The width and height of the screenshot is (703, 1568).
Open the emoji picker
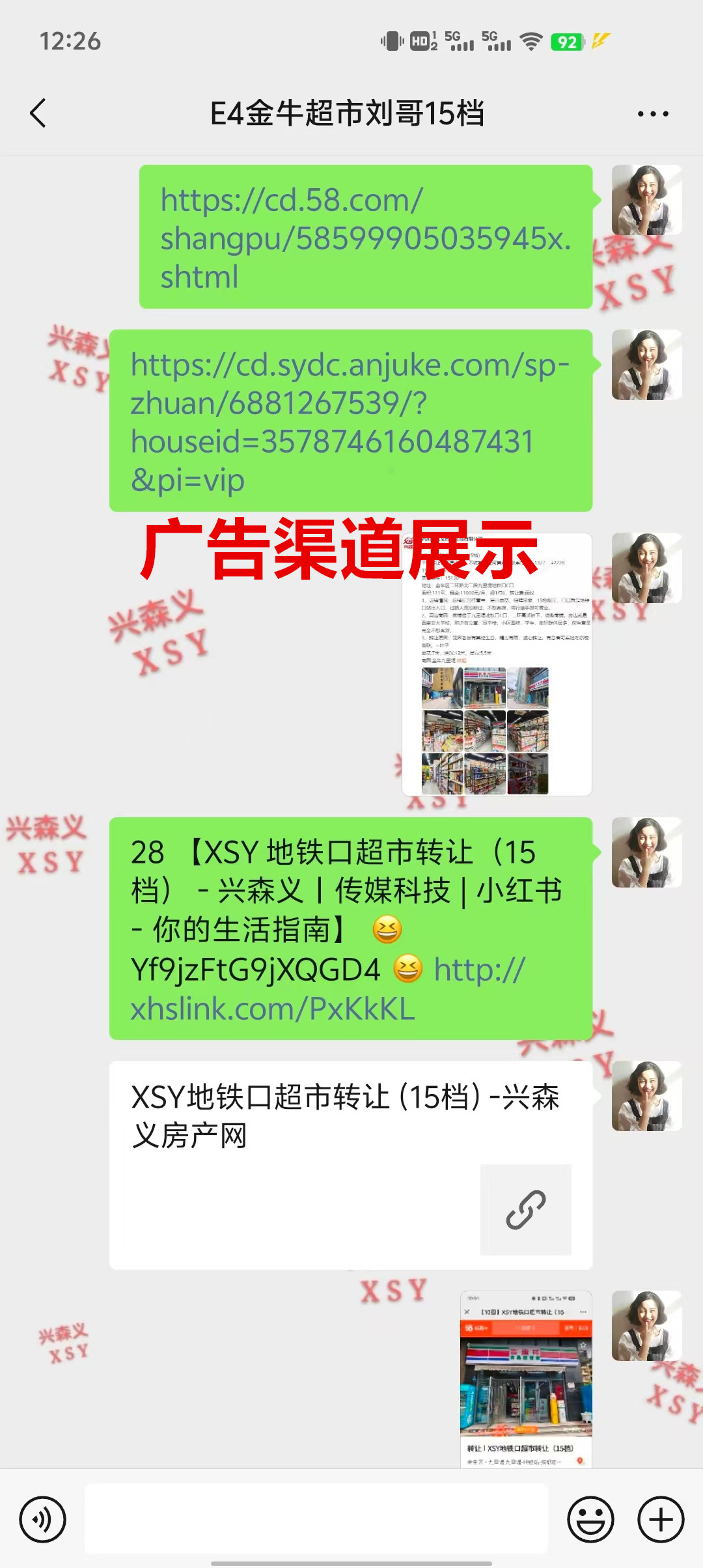(x=590, y=1519)
